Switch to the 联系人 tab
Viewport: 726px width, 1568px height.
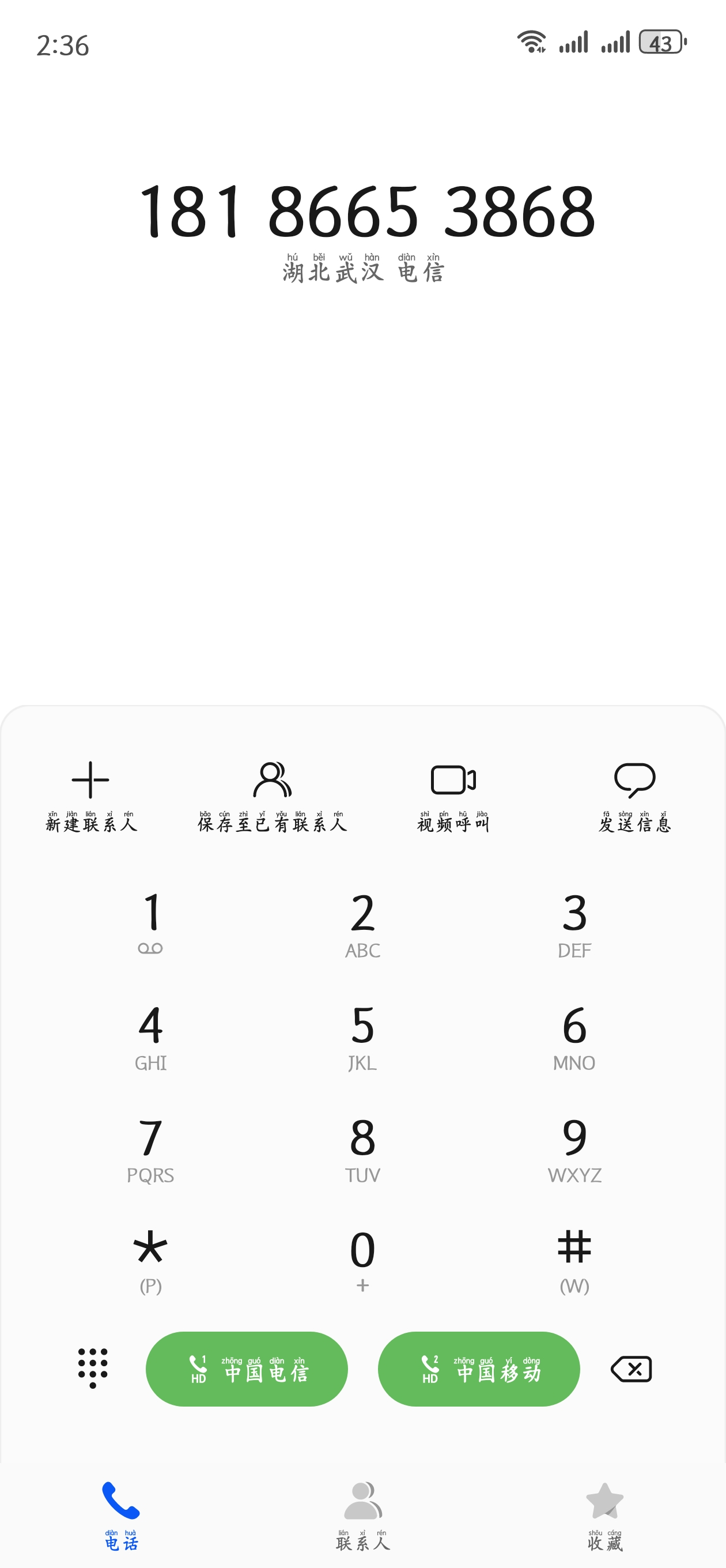click(x=364, y=1515)
